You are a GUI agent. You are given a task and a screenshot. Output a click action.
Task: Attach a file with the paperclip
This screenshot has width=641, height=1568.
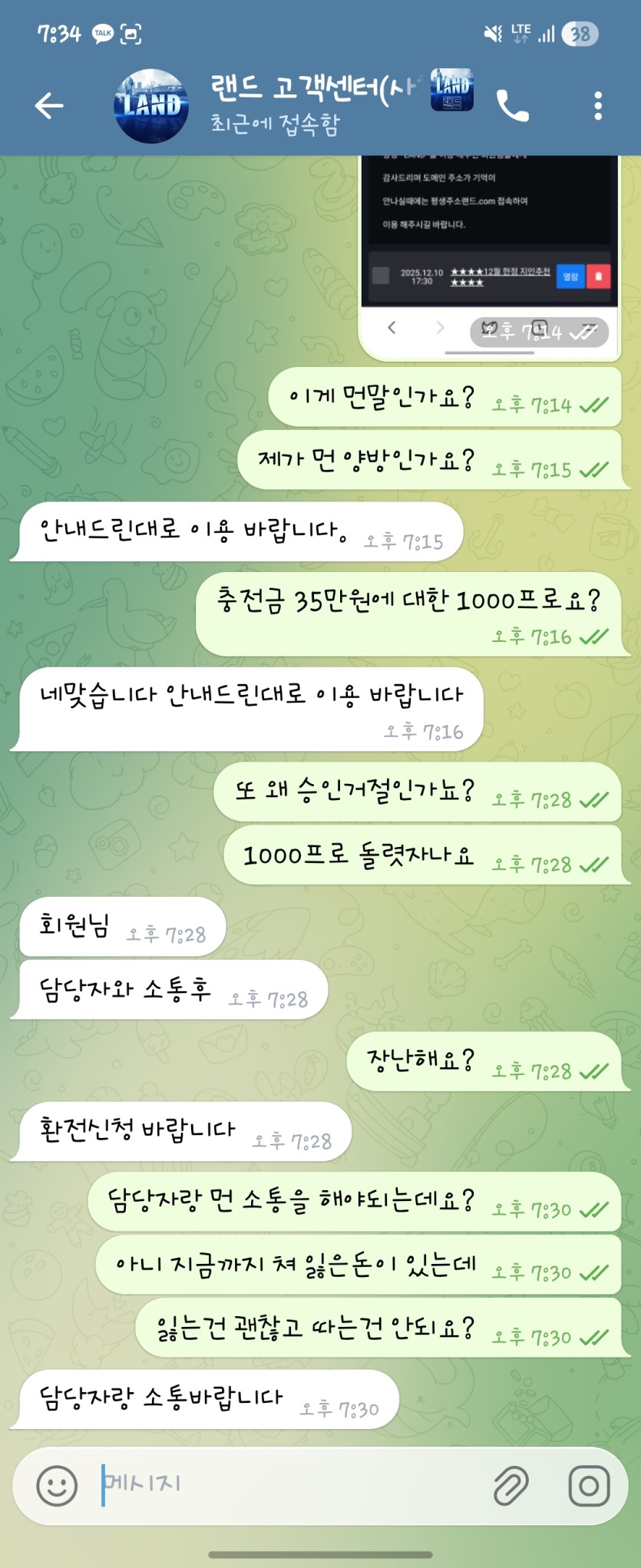(511, 1486)
